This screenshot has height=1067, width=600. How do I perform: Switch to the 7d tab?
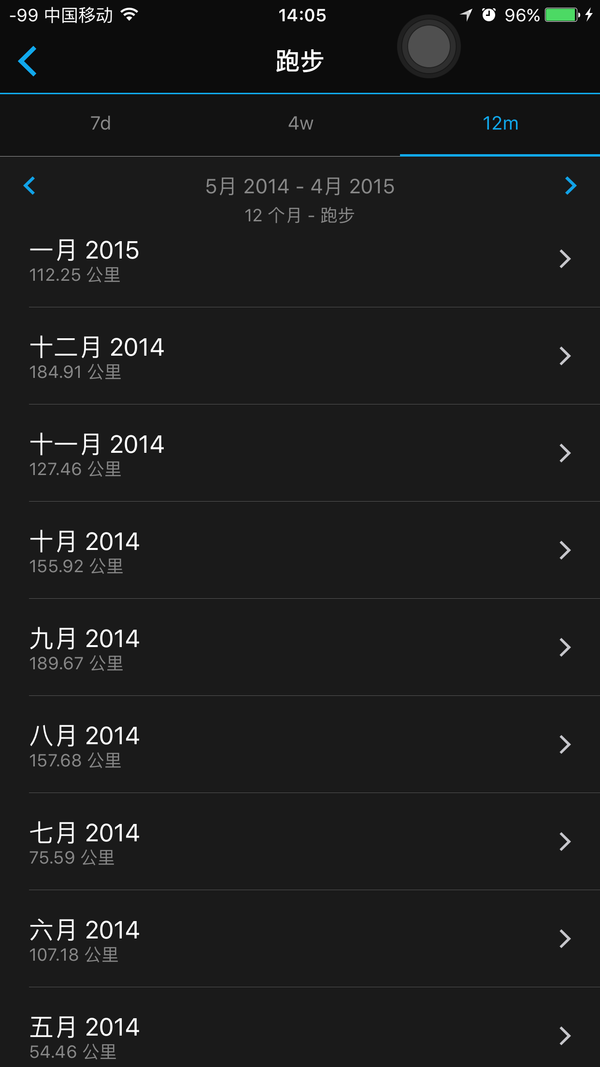(x=100, y=125)
